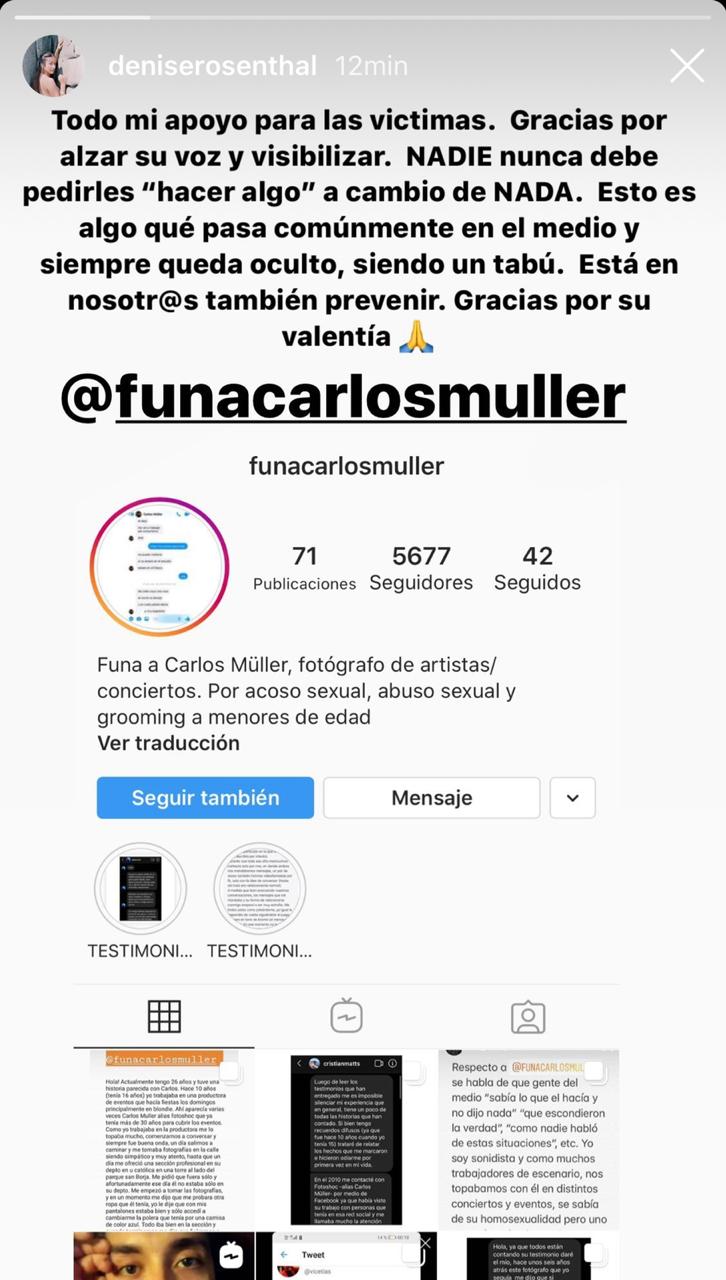Open deniserosenthal's profile picture
726x1280 pixels.
[53, 66]
